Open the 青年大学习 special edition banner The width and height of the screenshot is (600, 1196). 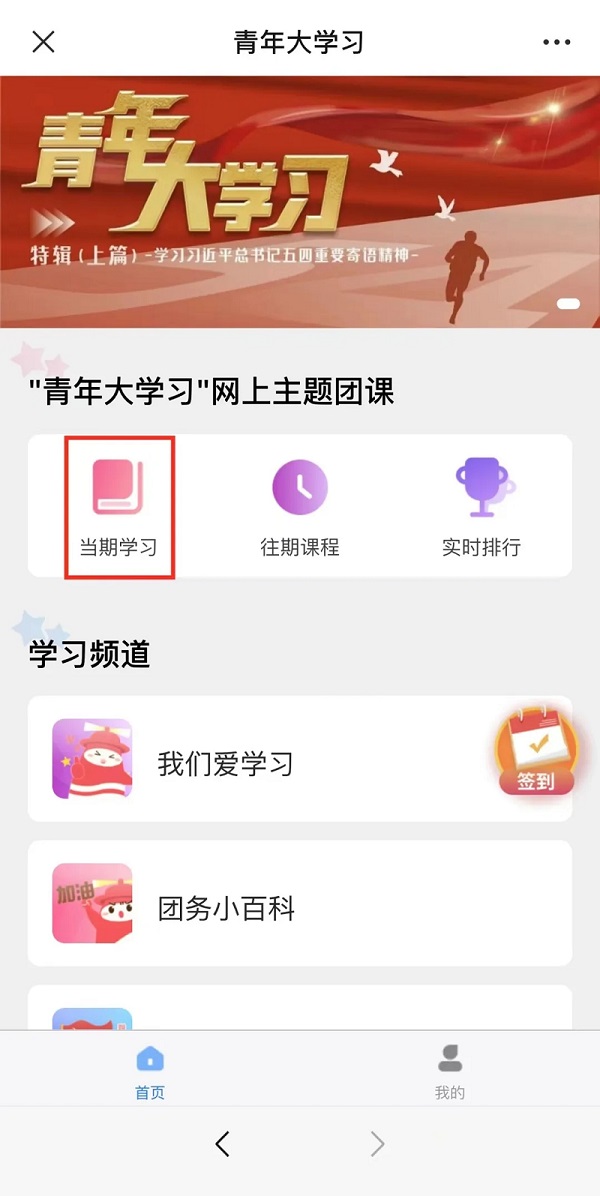coord(300,201)
